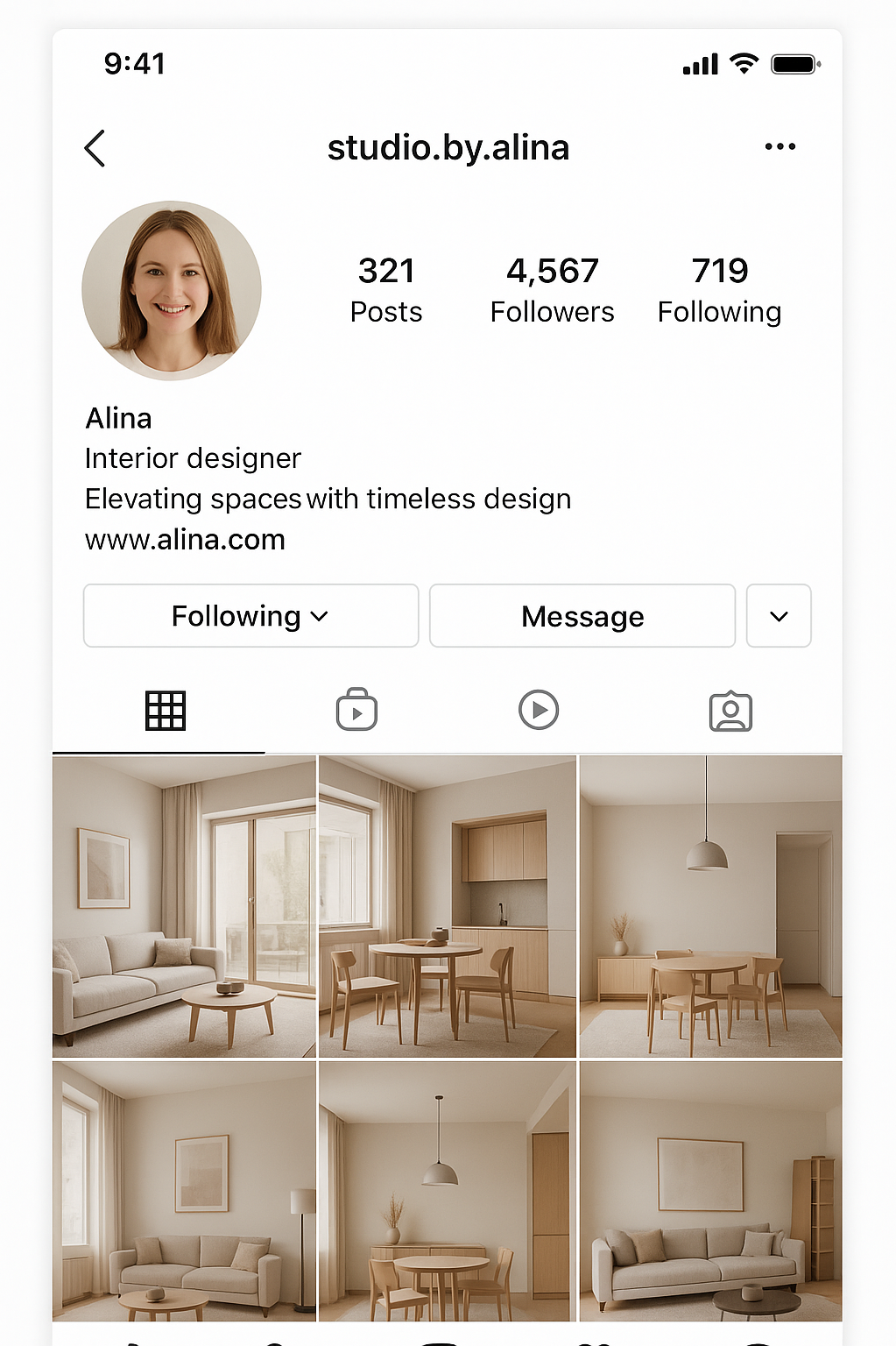
Task: Tap the Message button
Action: 582,616
